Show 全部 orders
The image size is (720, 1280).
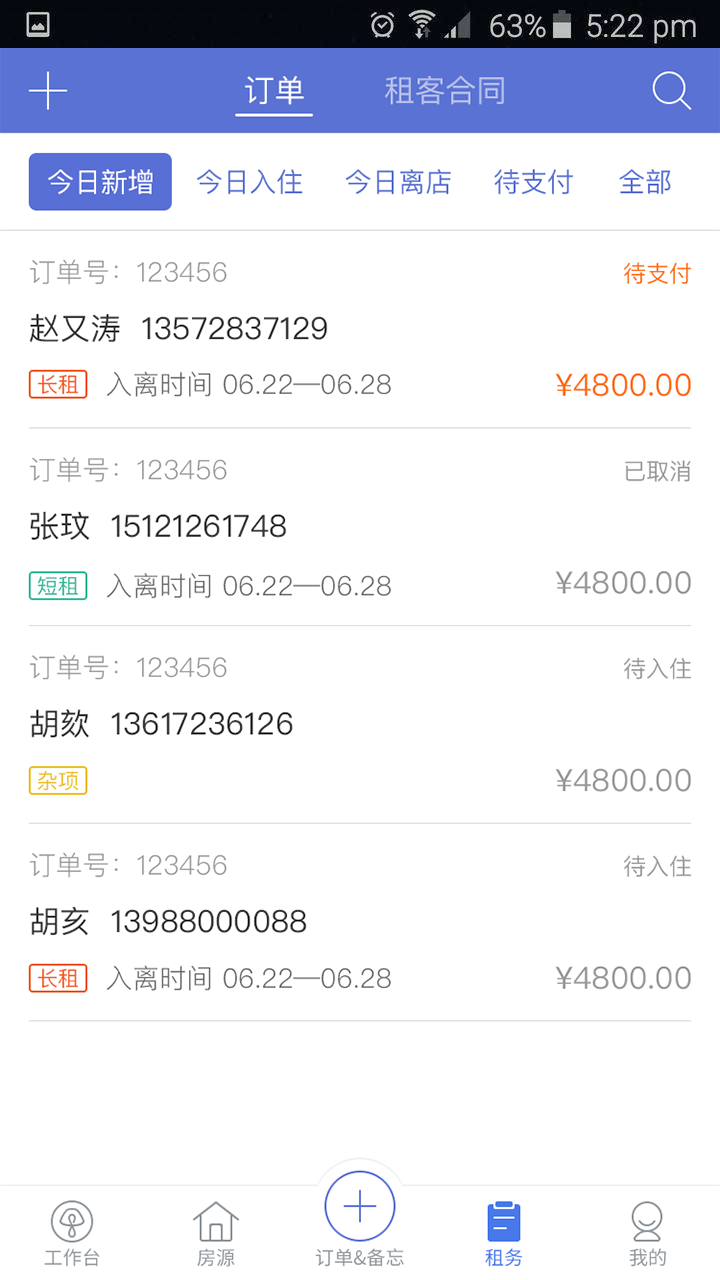tap(645, 182)
